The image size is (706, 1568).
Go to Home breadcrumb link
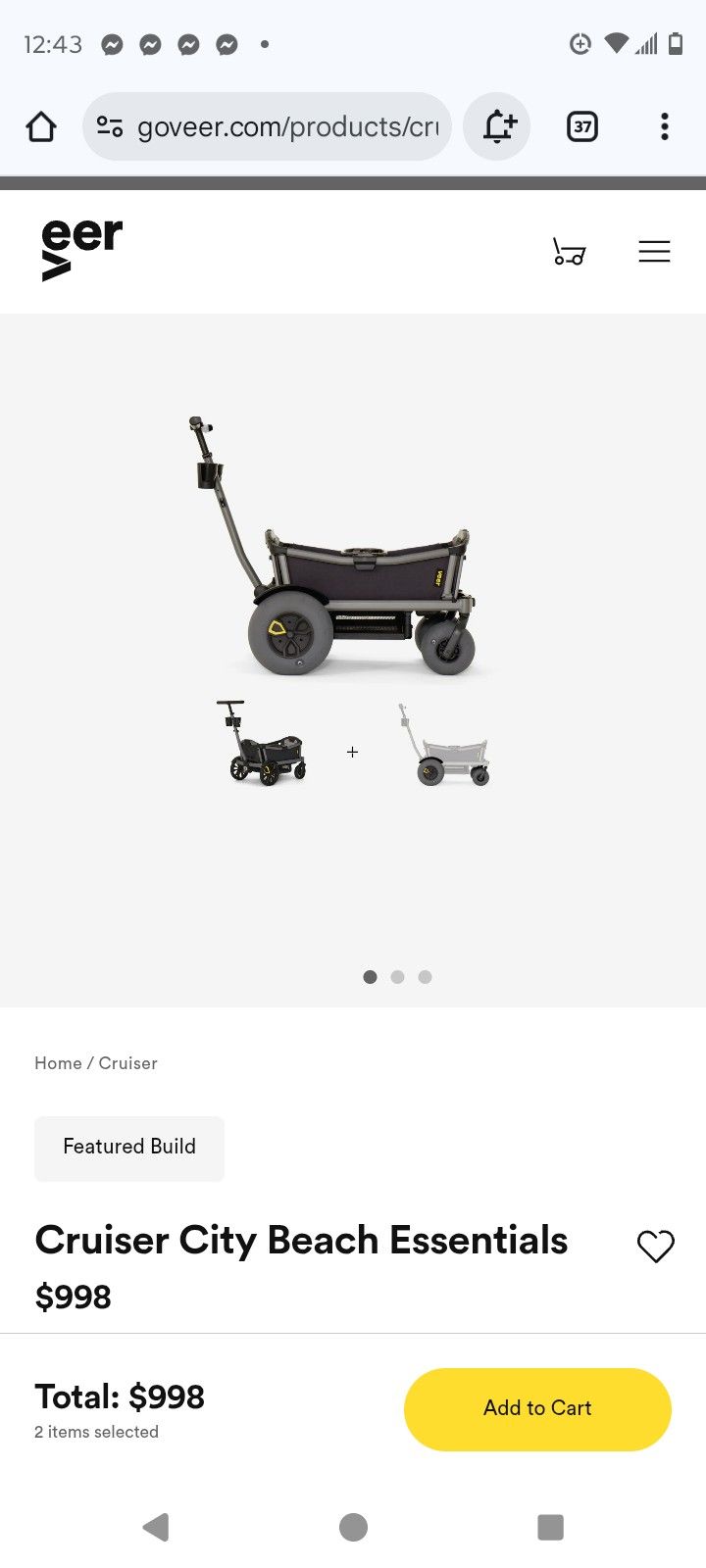(58, 1063)
